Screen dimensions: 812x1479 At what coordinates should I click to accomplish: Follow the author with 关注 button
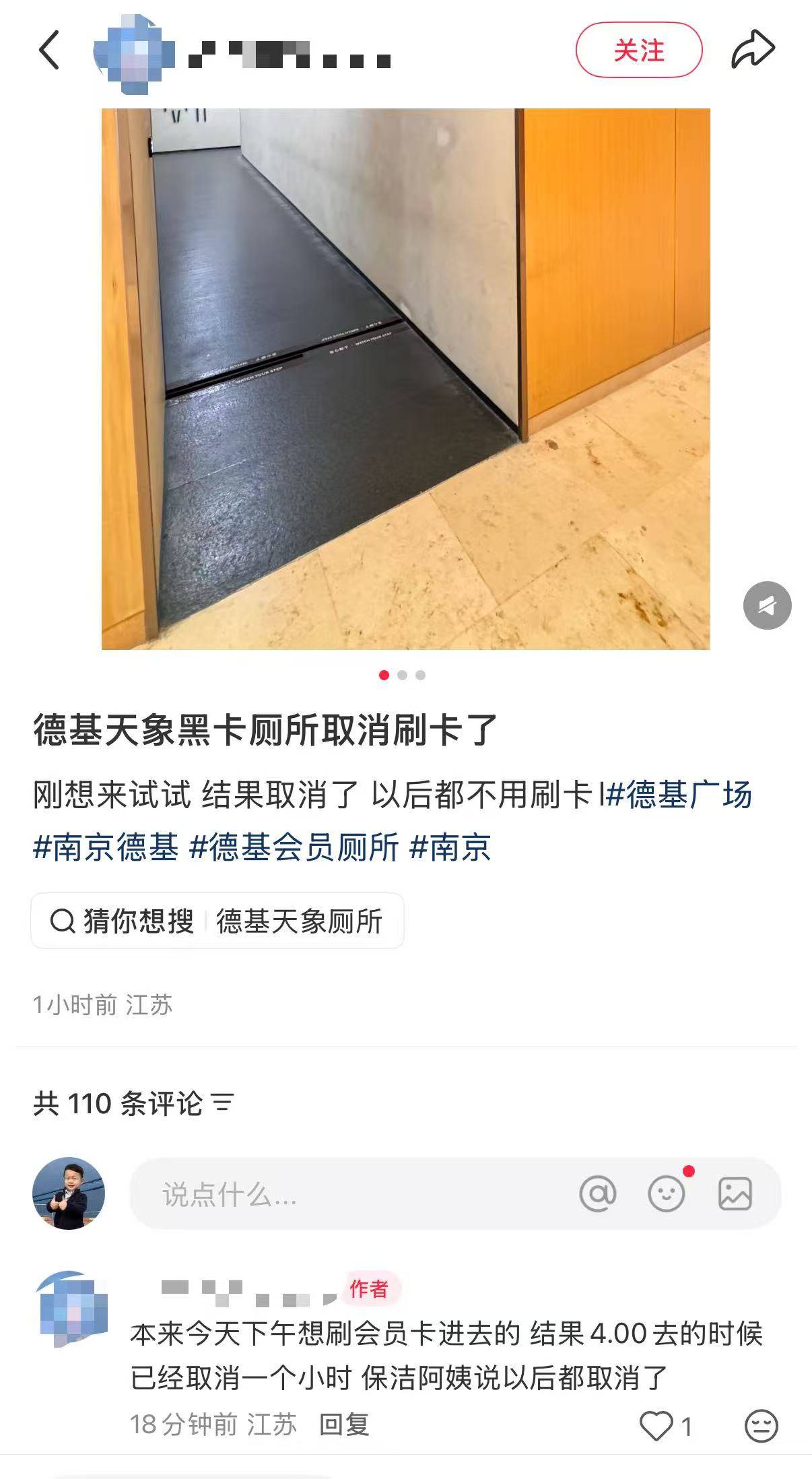[638, 51]
